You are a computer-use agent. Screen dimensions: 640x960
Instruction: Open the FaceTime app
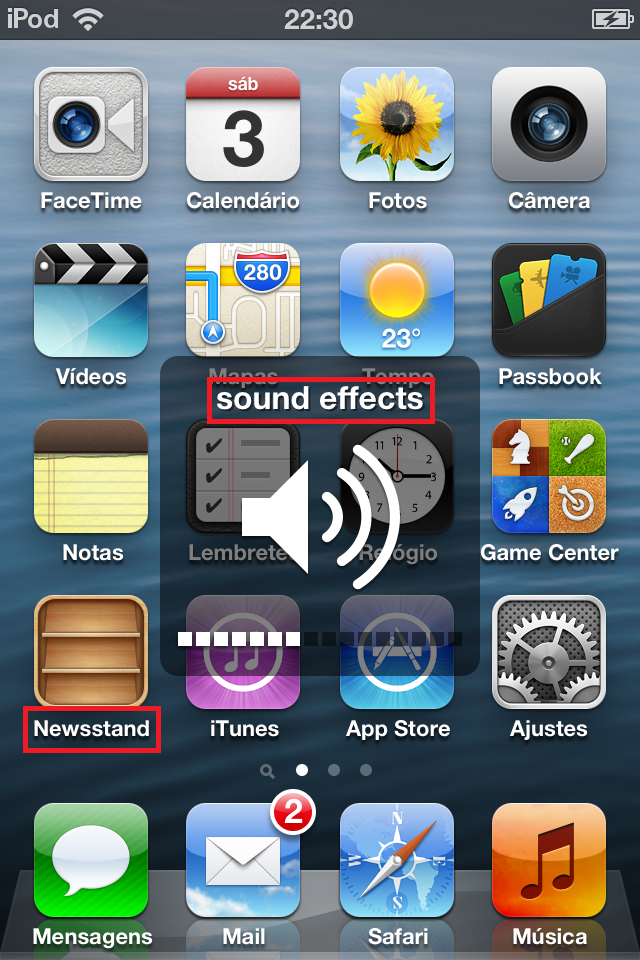click(91, 124)
